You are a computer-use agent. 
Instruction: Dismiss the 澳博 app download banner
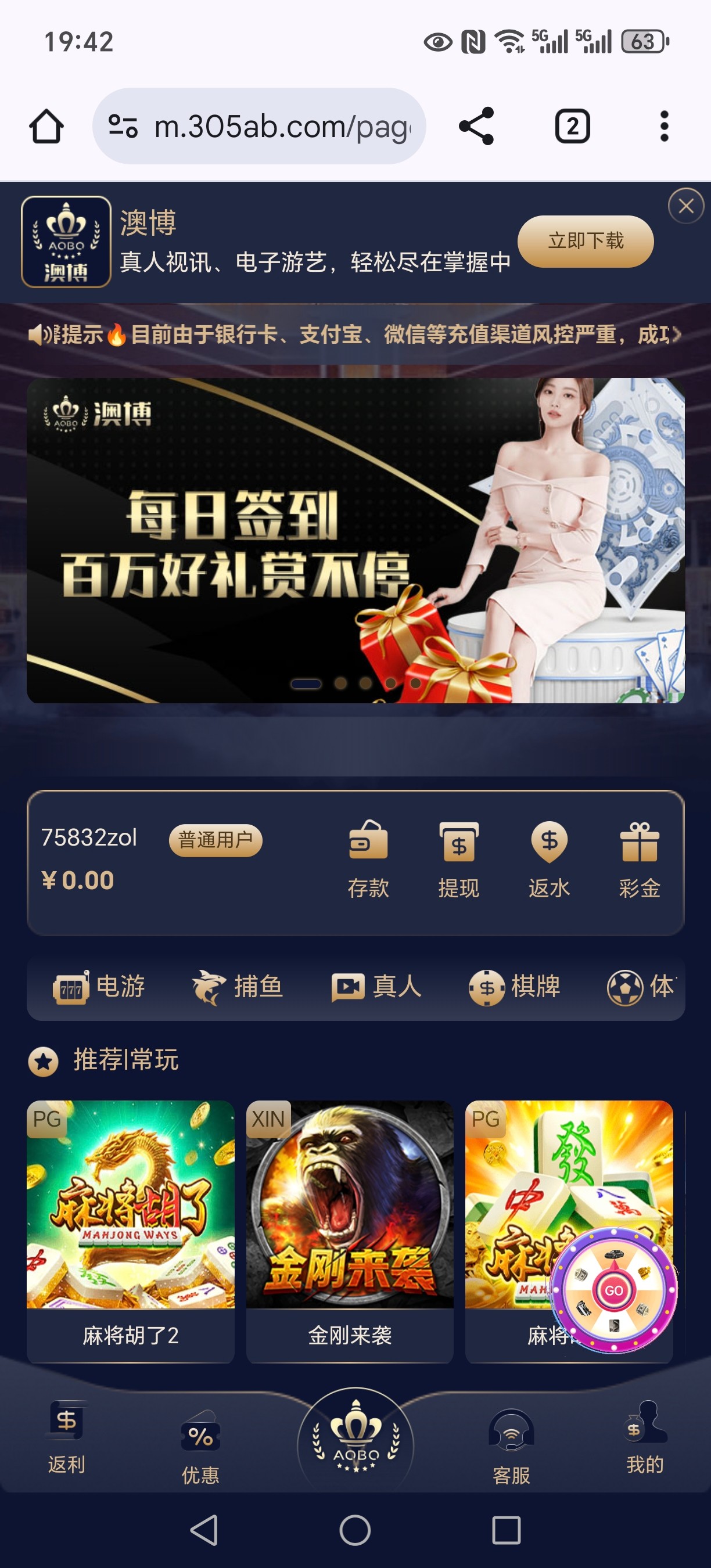(685, 206)
